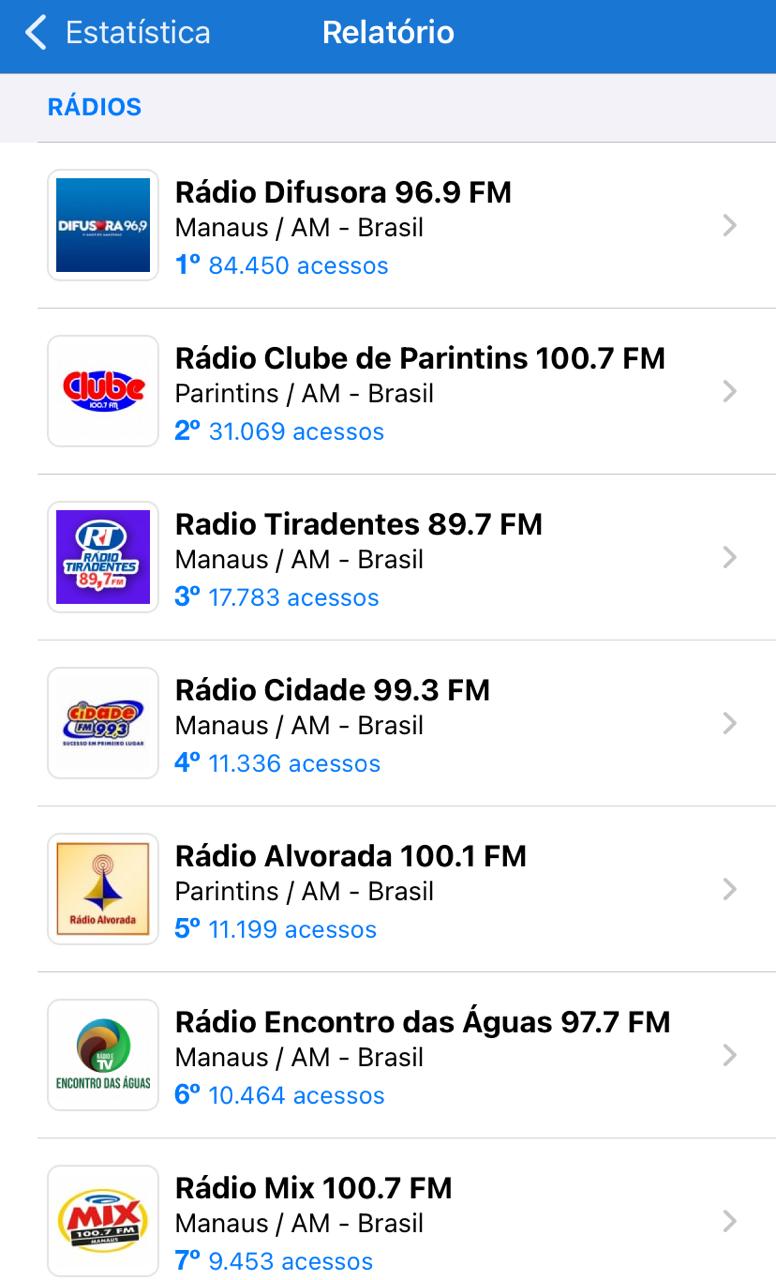Open Rádio Difusora 96.9 FM report
Image resolution: width=776 pixels, height=1280 pixels.
point(388,226)
